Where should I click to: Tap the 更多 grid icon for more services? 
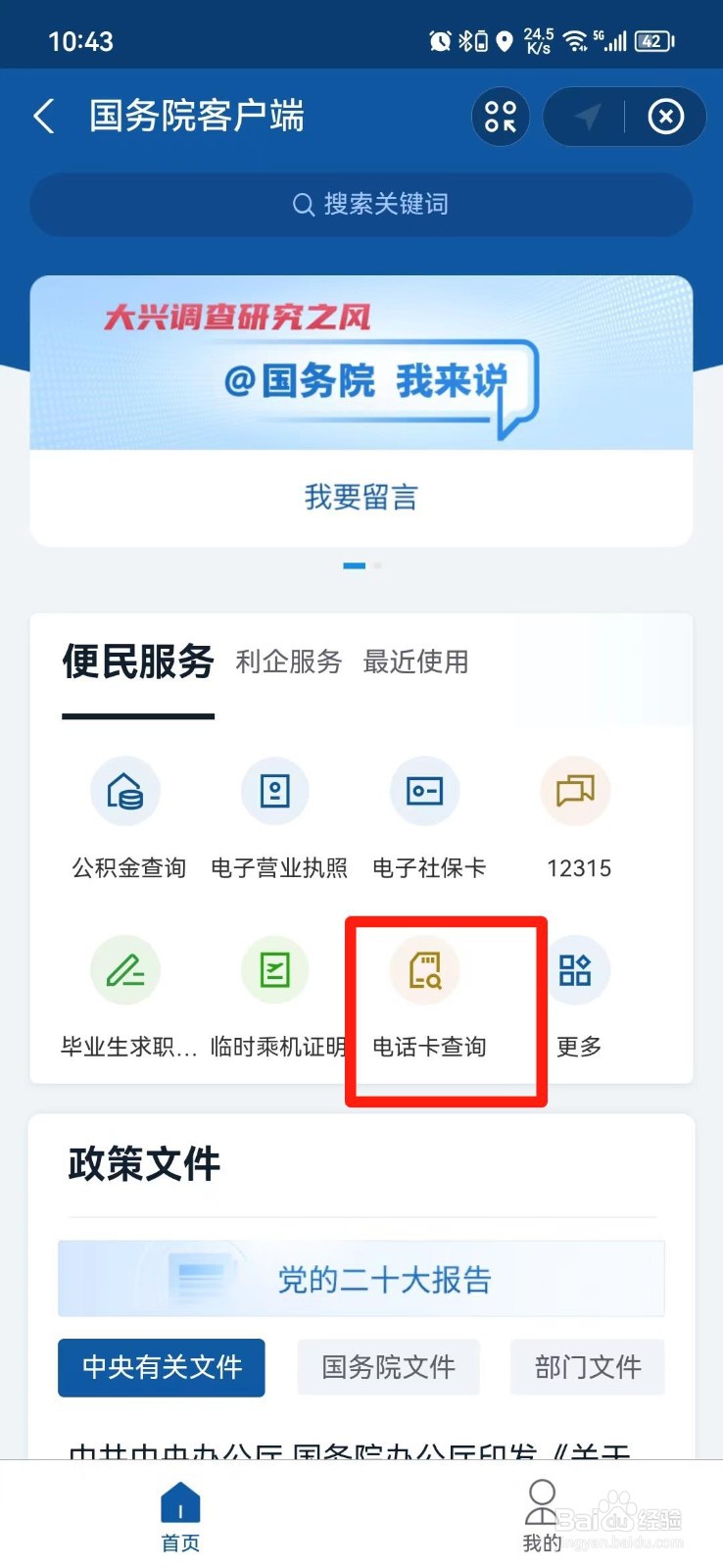575,970
